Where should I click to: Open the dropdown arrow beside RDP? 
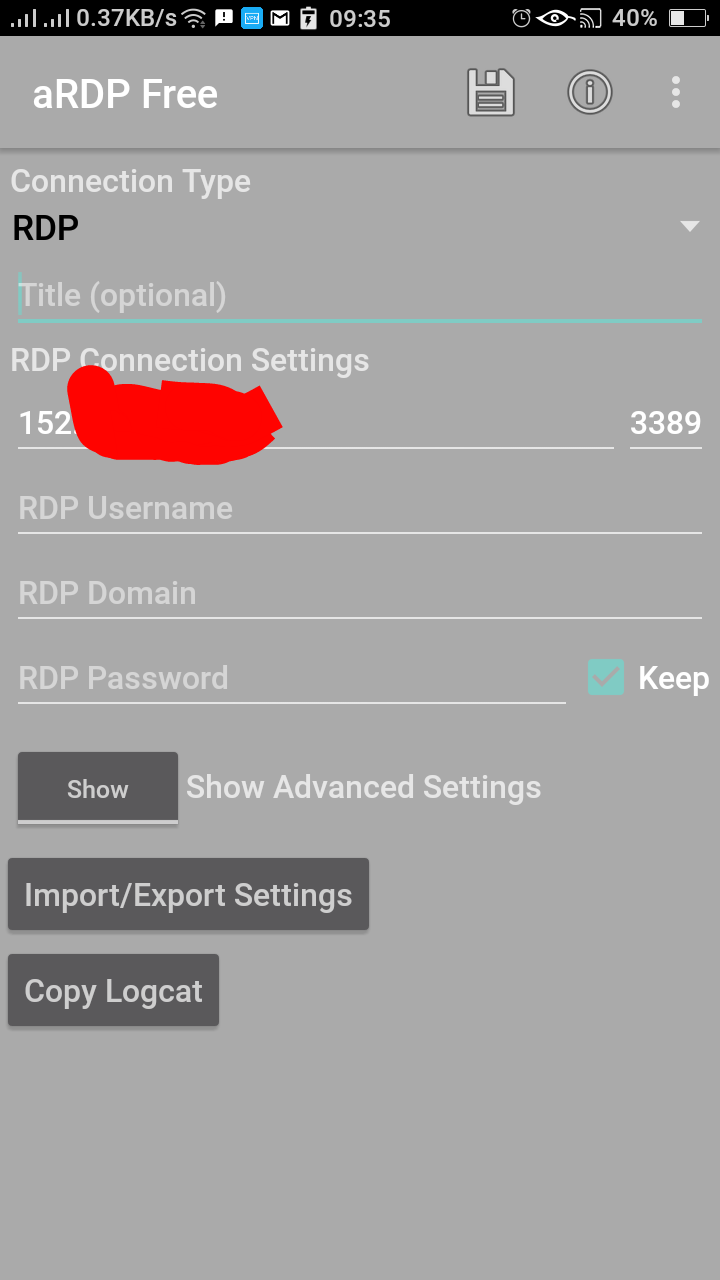pyautogui.click(x=688, y=226)
